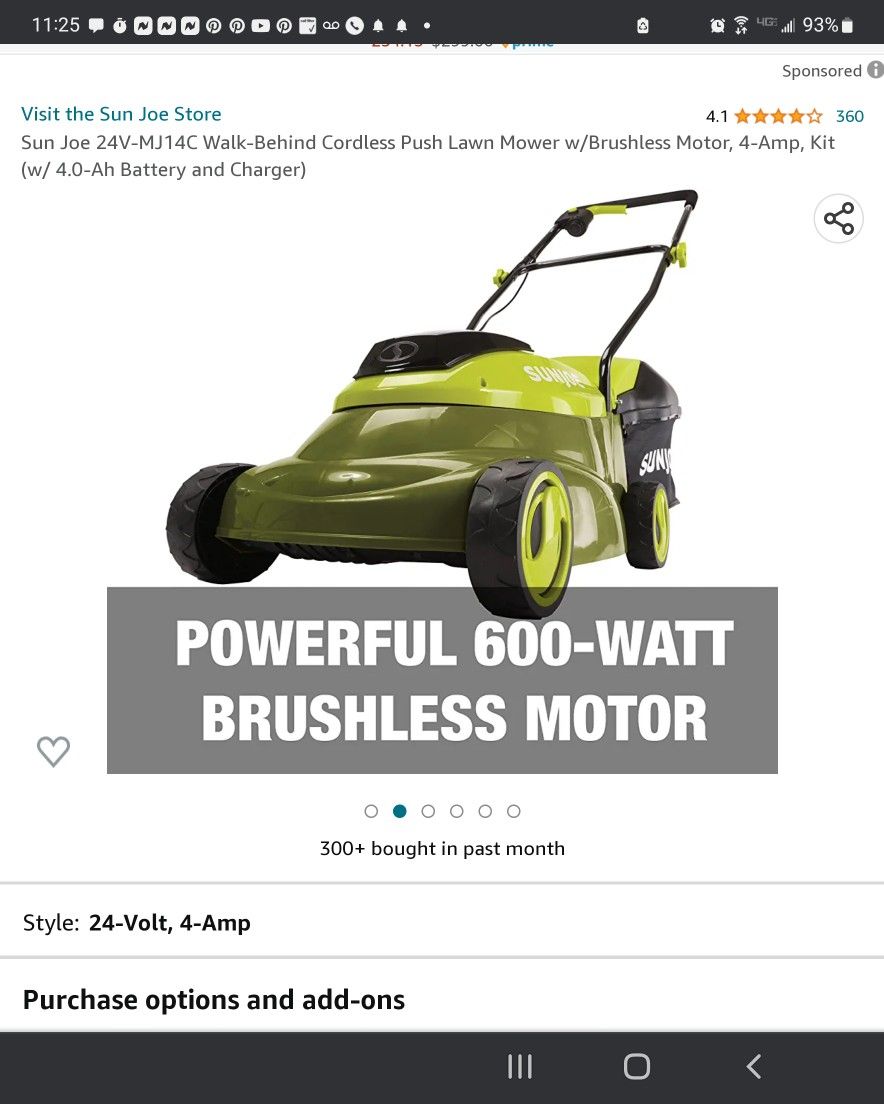
Task: Toggle the wishlist heart for this mower
Action: coord(53,751)
